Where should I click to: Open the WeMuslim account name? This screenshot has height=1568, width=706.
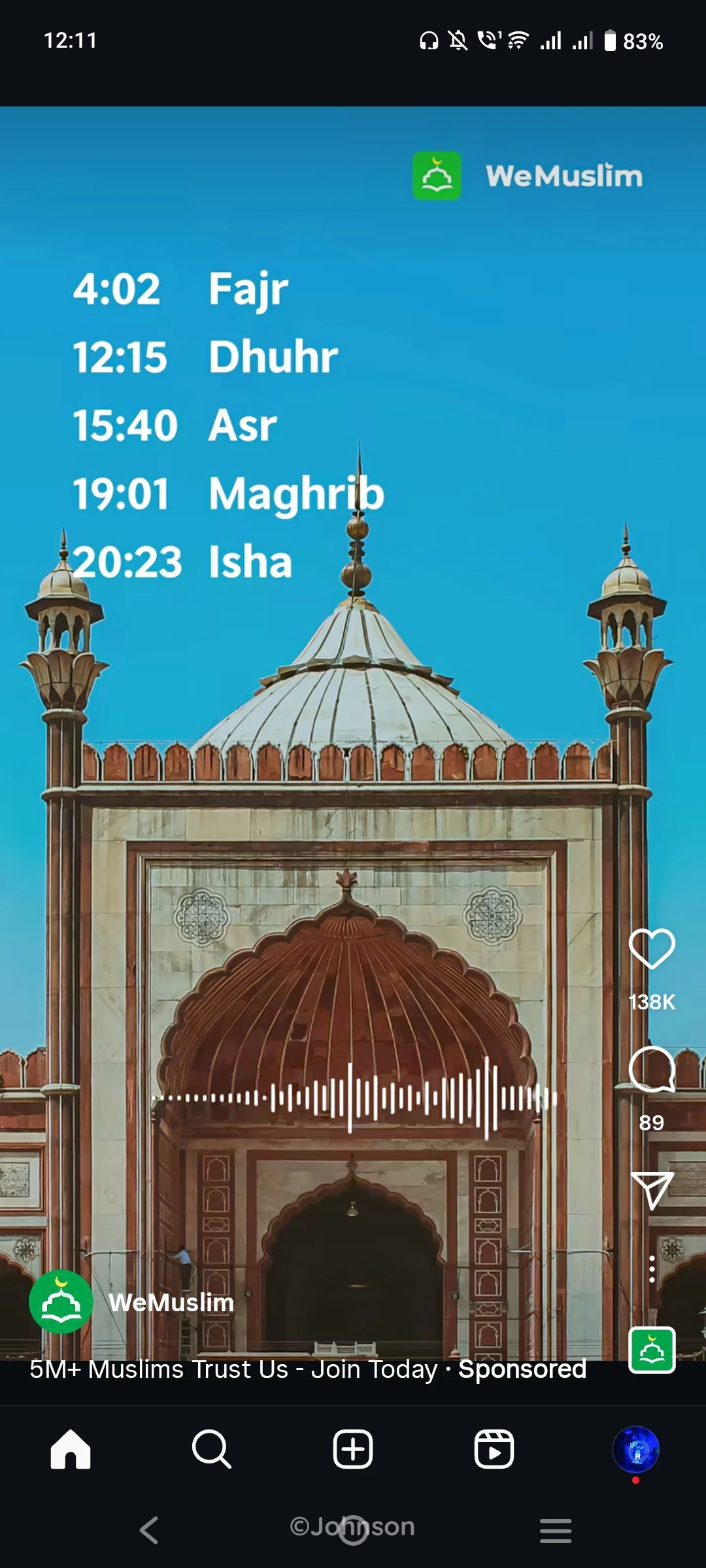click(171, 1303)
